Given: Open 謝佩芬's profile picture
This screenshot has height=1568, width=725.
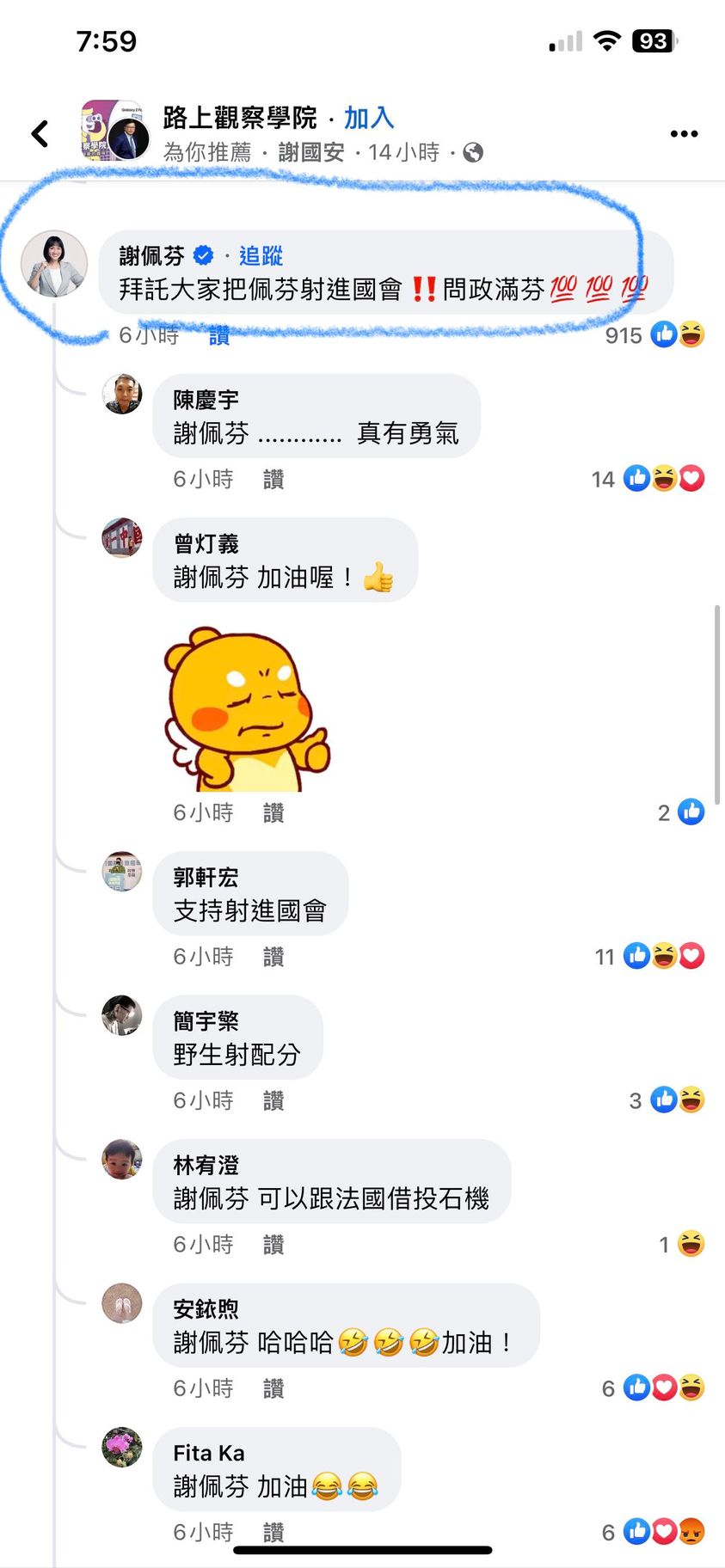Looking at the screenshot, I should pyautogui.click(x=54, y=264).
